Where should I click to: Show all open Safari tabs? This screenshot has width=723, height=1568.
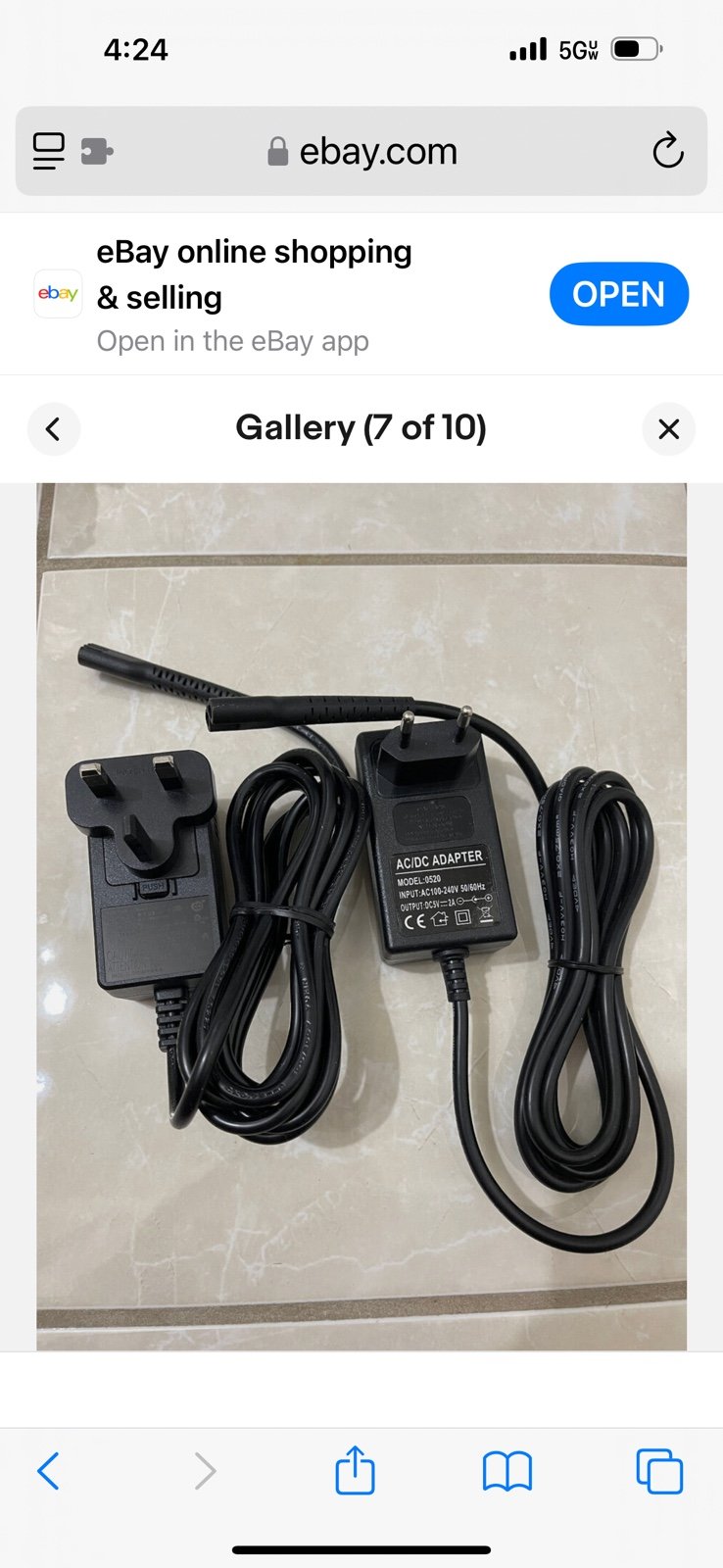659,1471
